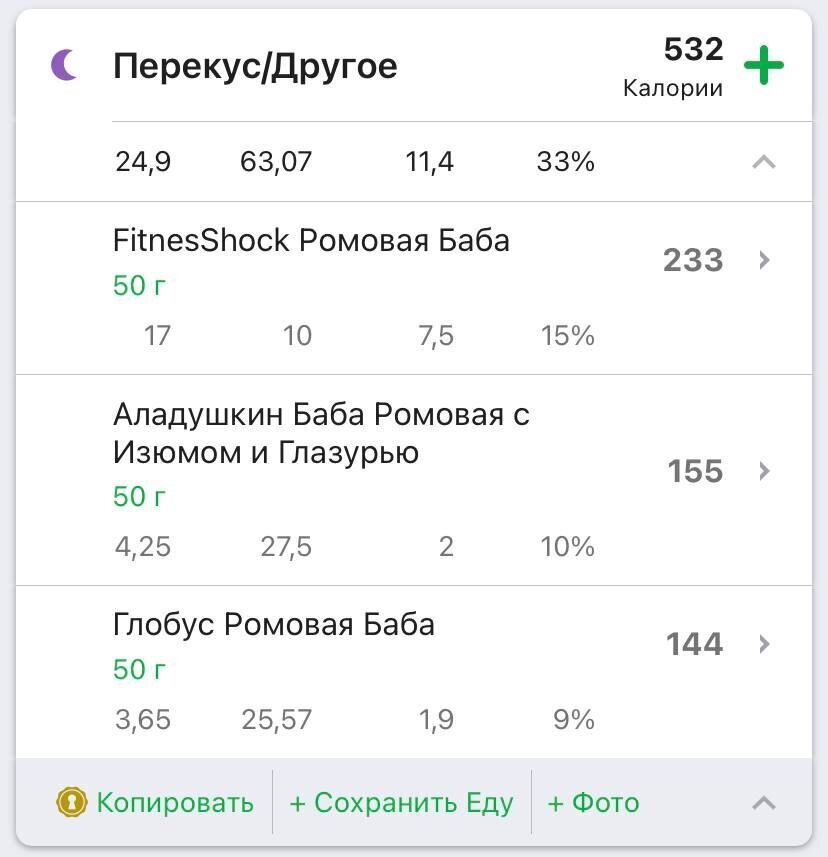Tap the plus icon before Фото

pyautogui.click(x=553, y=802)
